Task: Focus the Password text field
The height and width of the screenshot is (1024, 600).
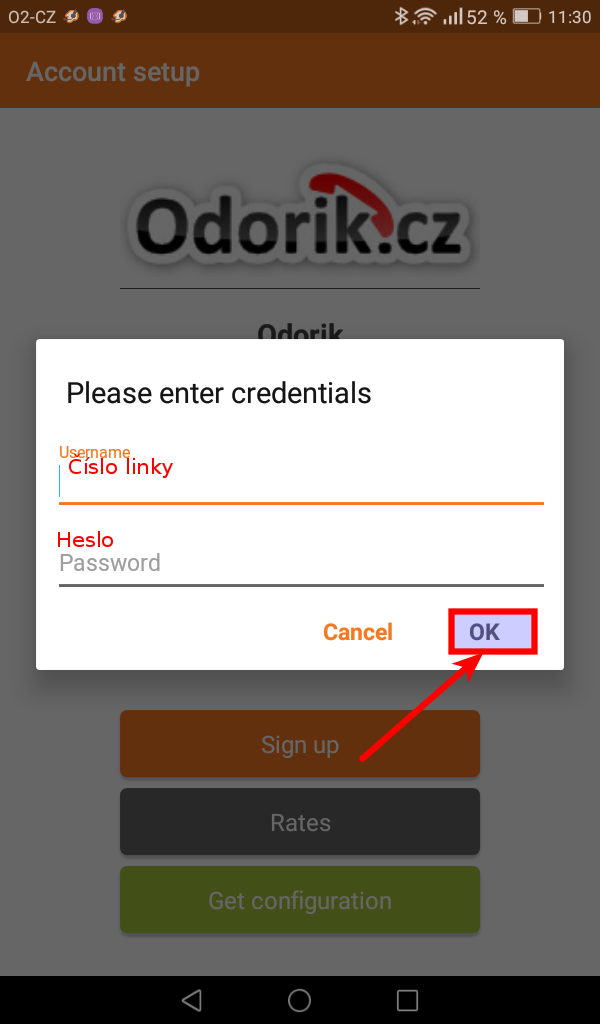Action: [x=300, y=564]
